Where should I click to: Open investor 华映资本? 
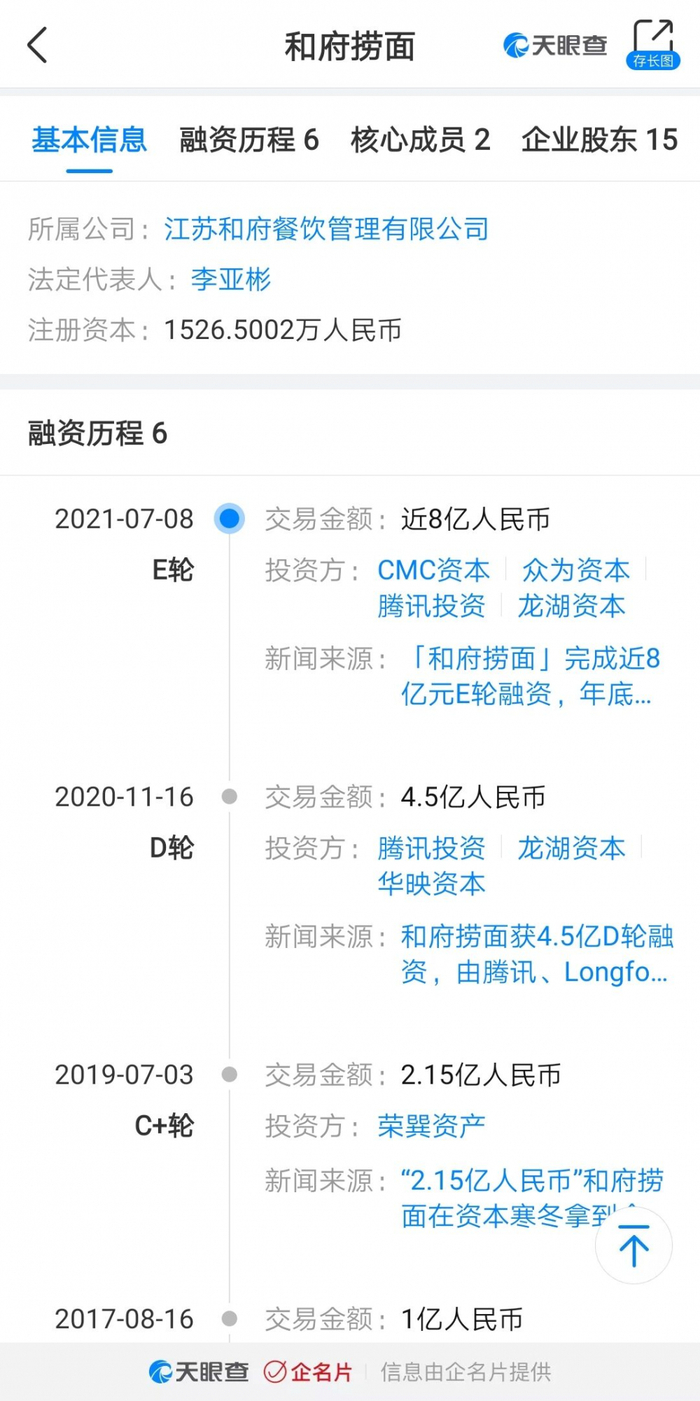431,883
